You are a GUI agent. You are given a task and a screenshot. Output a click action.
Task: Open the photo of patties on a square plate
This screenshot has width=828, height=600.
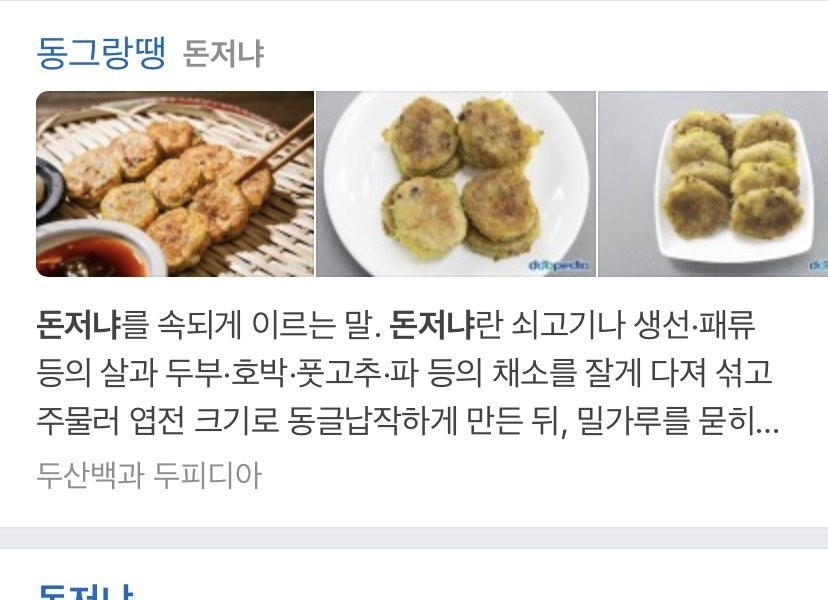coord(713,184)
